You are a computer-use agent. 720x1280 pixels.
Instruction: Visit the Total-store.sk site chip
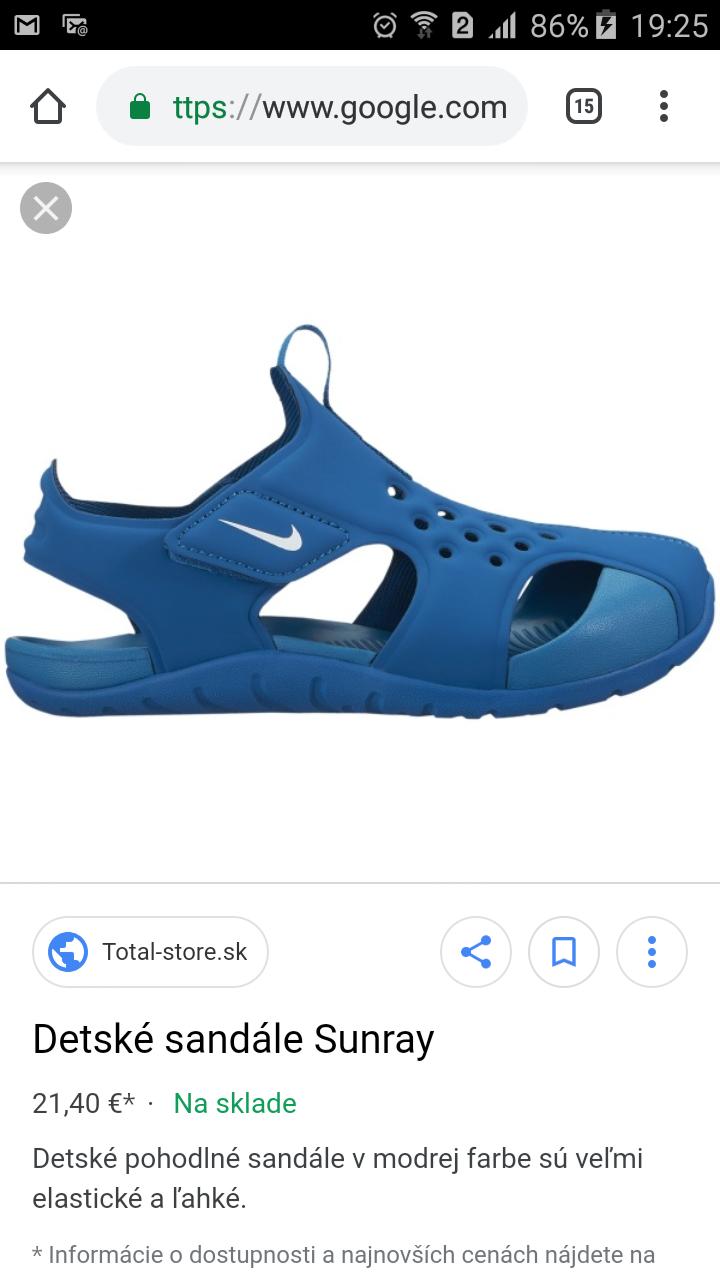coord(151,951)
